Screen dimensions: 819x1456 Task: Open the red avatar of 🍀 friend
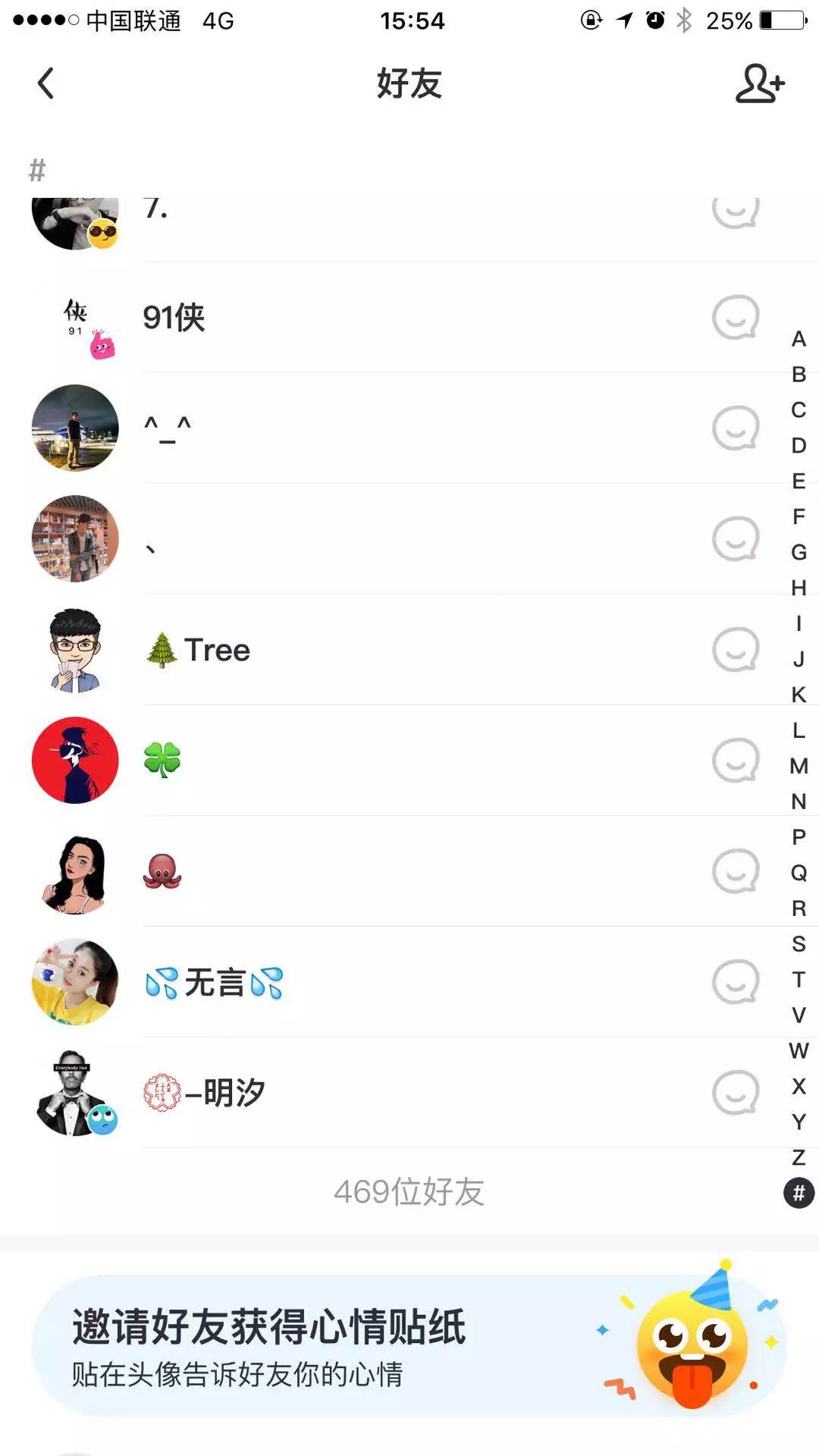74,760
